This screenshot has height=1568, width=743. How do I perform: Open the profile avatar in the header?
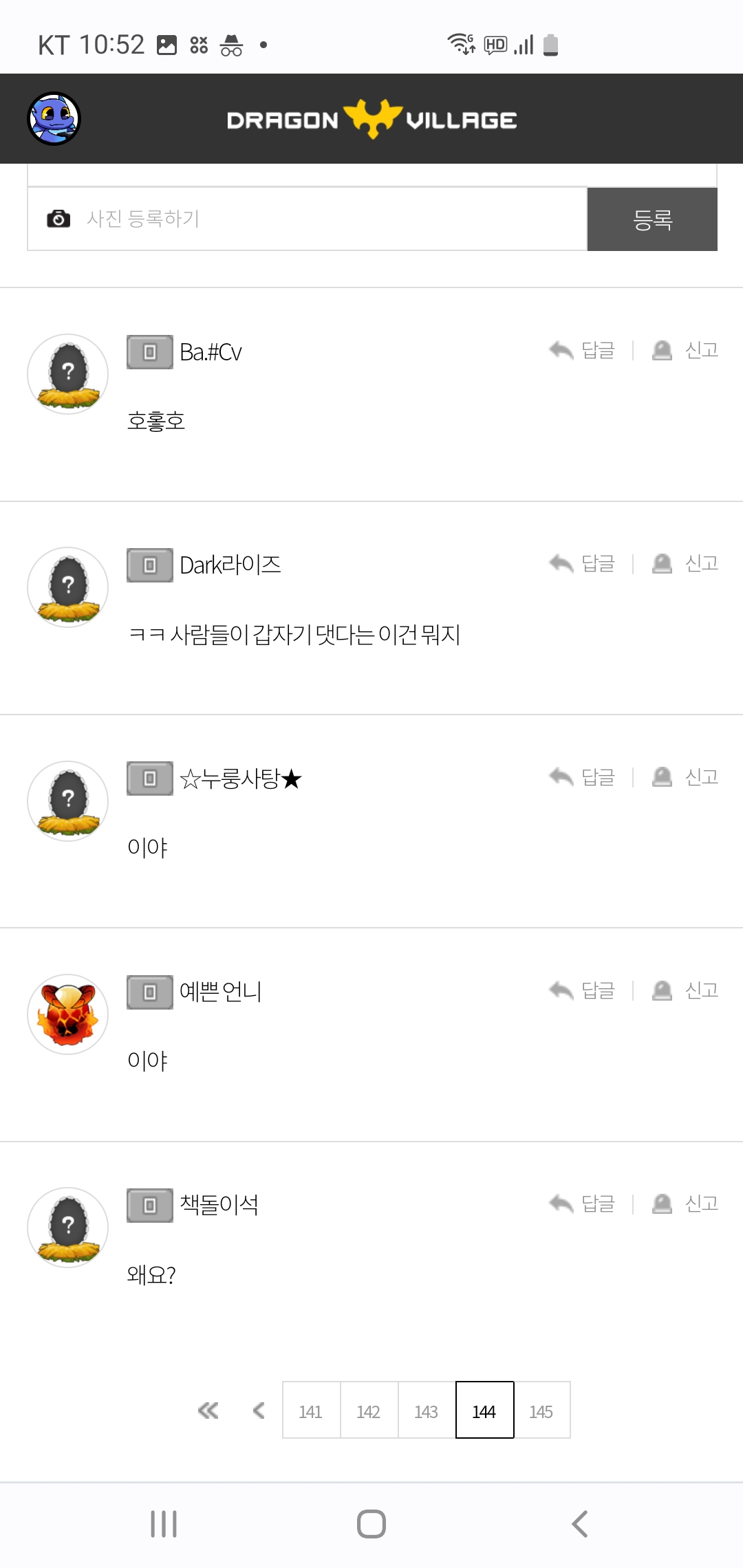pos(54,119)
